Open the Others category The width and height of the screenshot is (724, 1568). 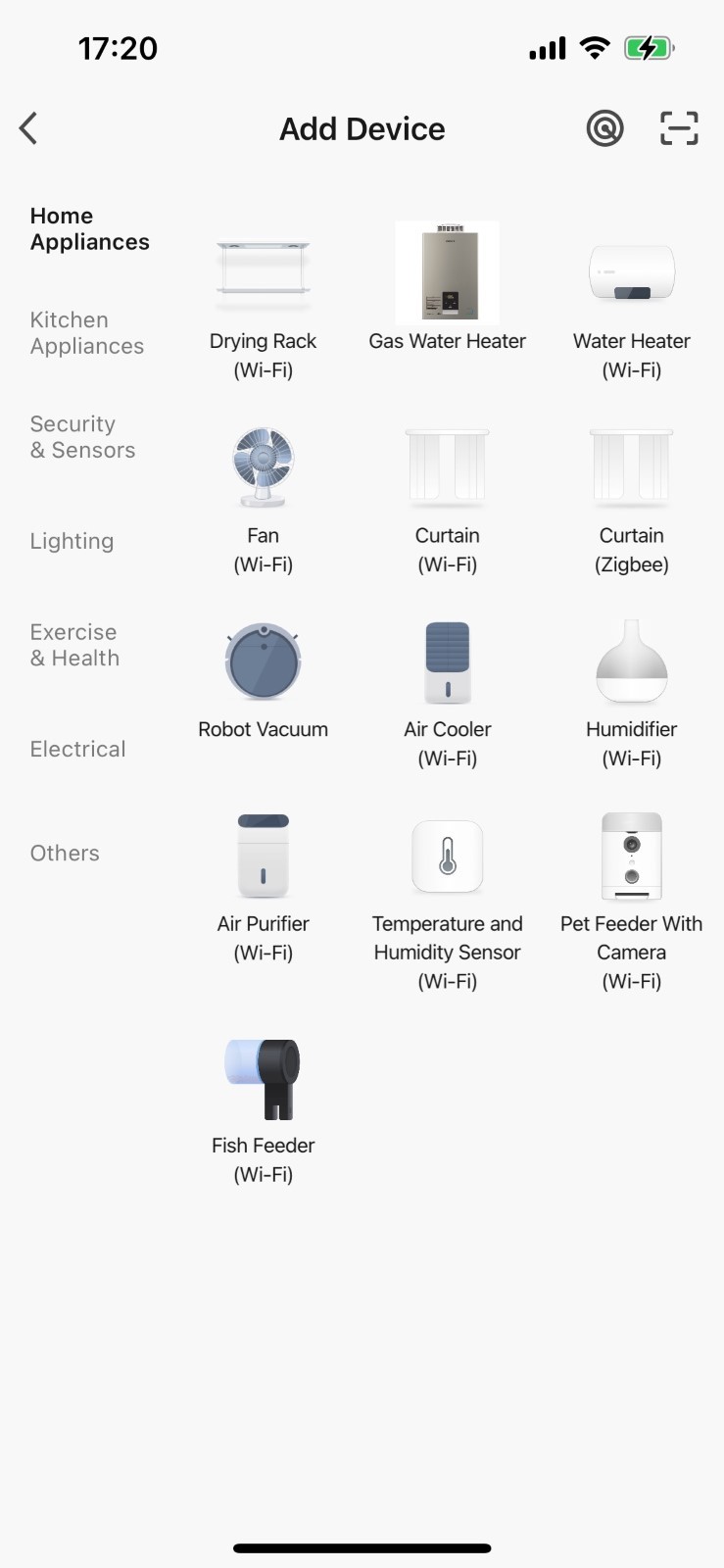tap(65, 853)
